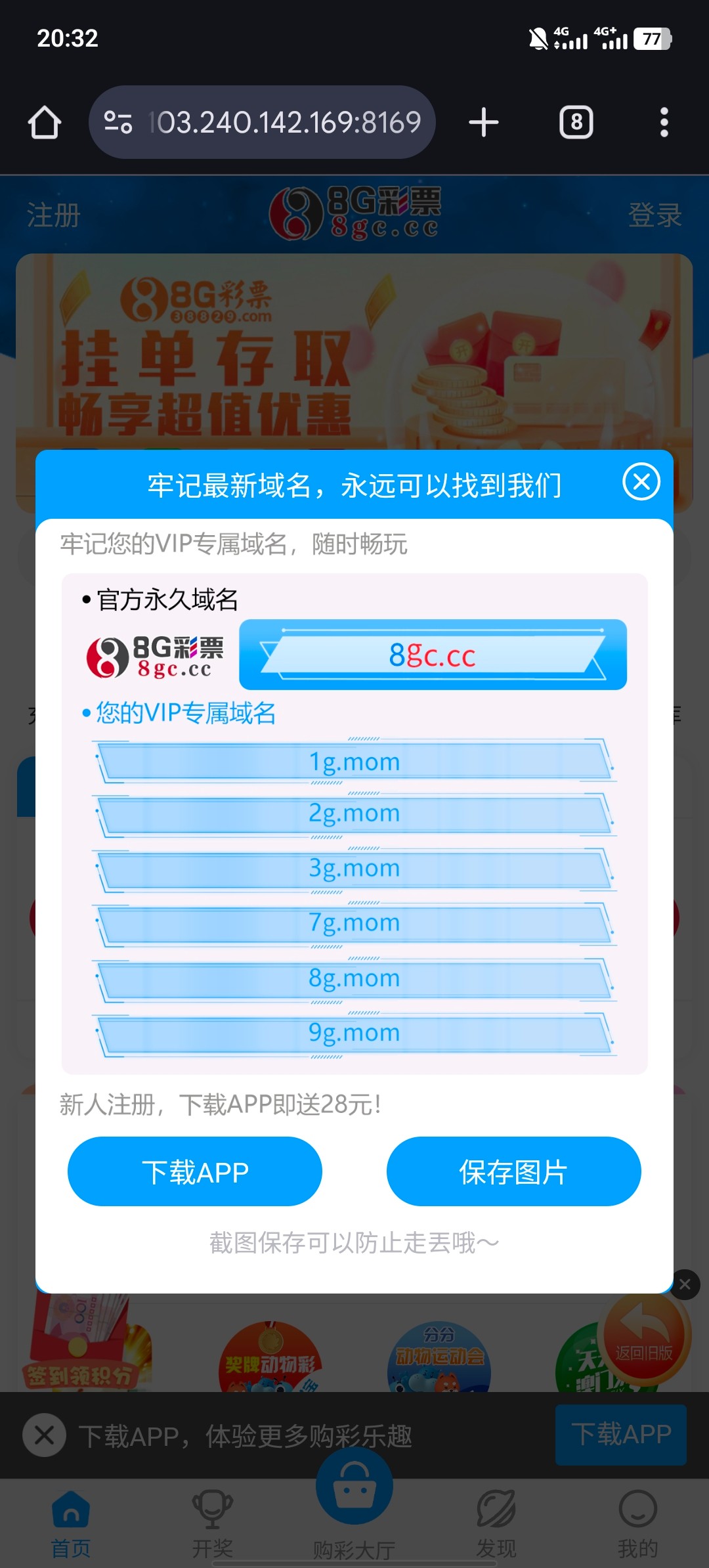The height and width of the screenshot is (1568, 709).
Task: Open the browser tab switcher
Action: tap(576, 123)
